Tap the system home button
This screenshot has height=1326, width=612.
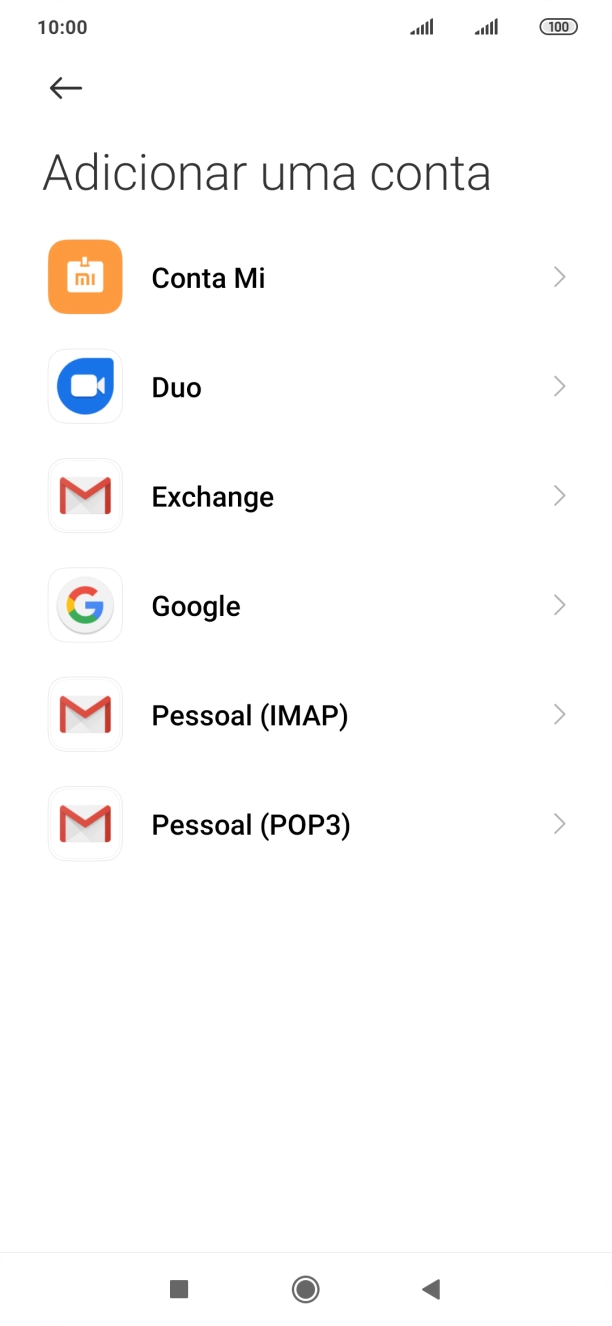[x=306, y=1289]
